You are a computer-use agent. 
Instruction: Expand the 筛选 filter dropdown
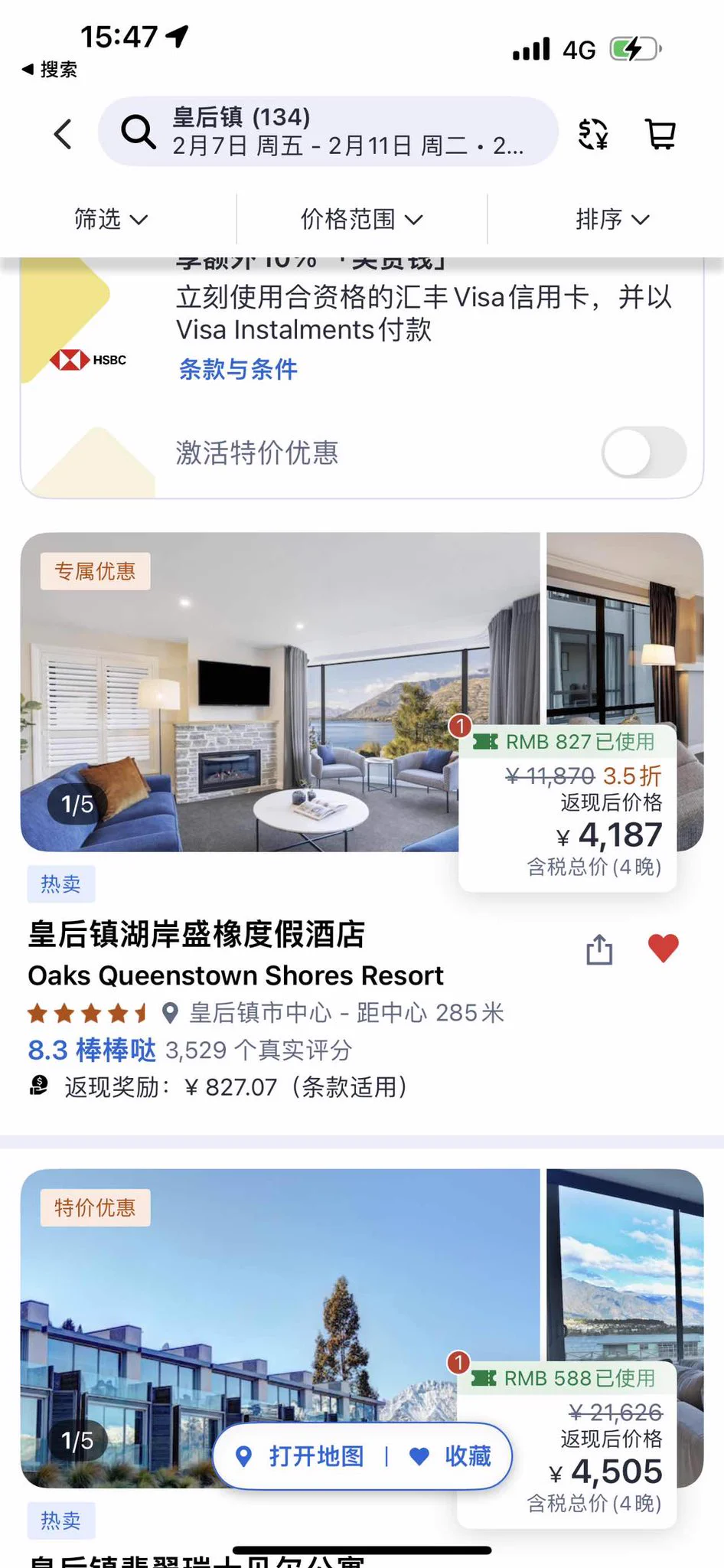[x=111, y=220]
